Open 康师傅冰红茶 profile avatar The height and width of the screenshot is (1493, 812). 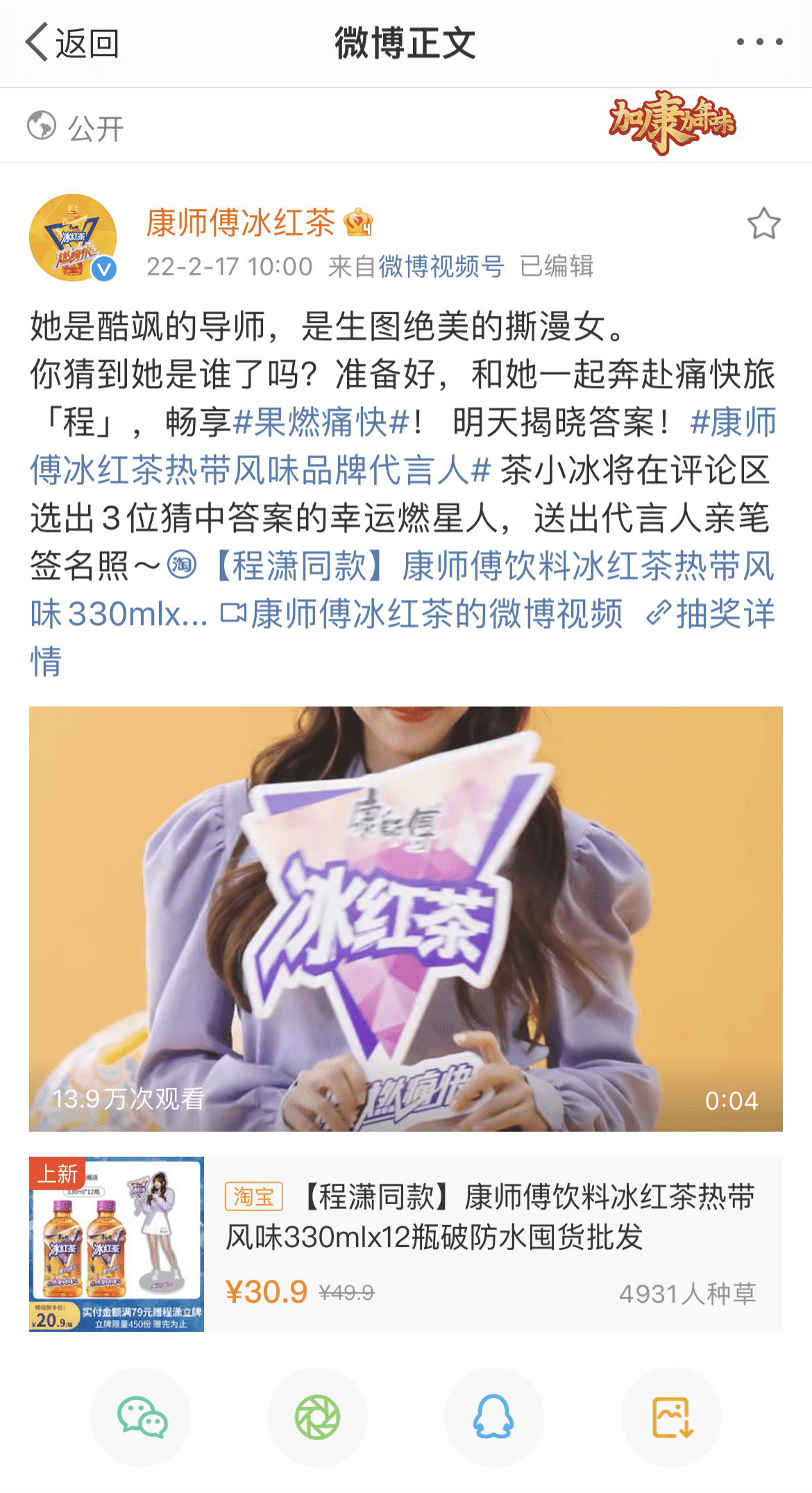(72, 237)
